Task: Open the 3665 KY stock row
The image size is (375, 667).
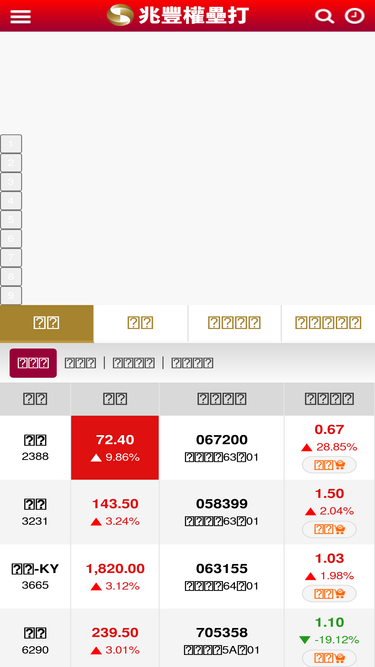Action: [x=187, y=576]
